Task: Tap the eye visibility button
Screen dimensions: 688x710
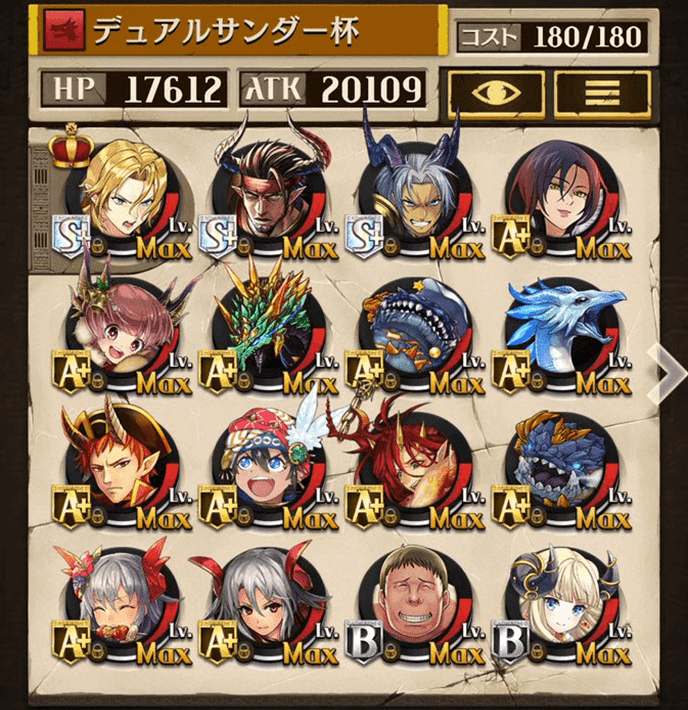Action: pyautogui.click(x=495, y=92)
